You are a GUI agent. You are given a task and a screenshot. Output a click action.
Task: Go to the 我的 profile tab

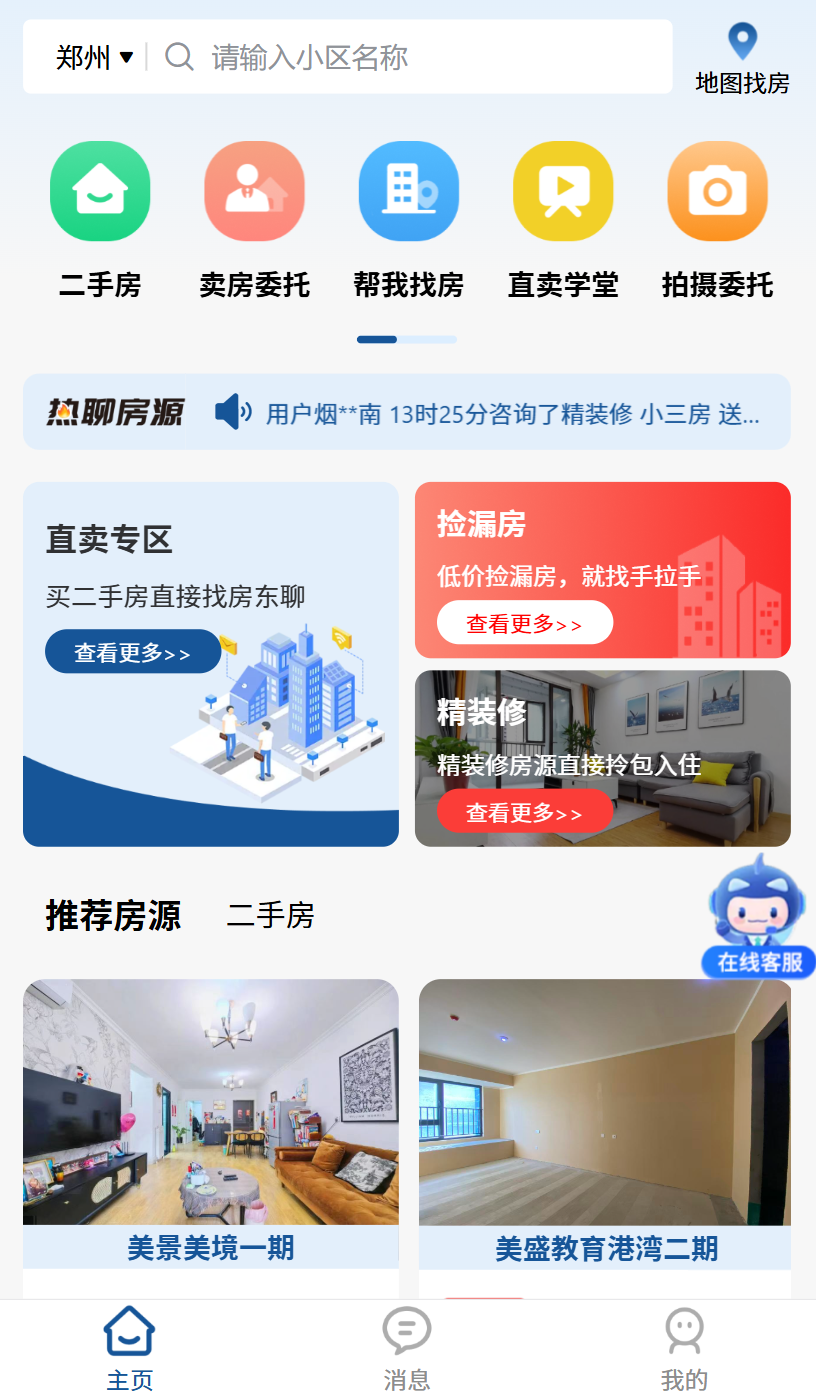tap(682, 1345)
